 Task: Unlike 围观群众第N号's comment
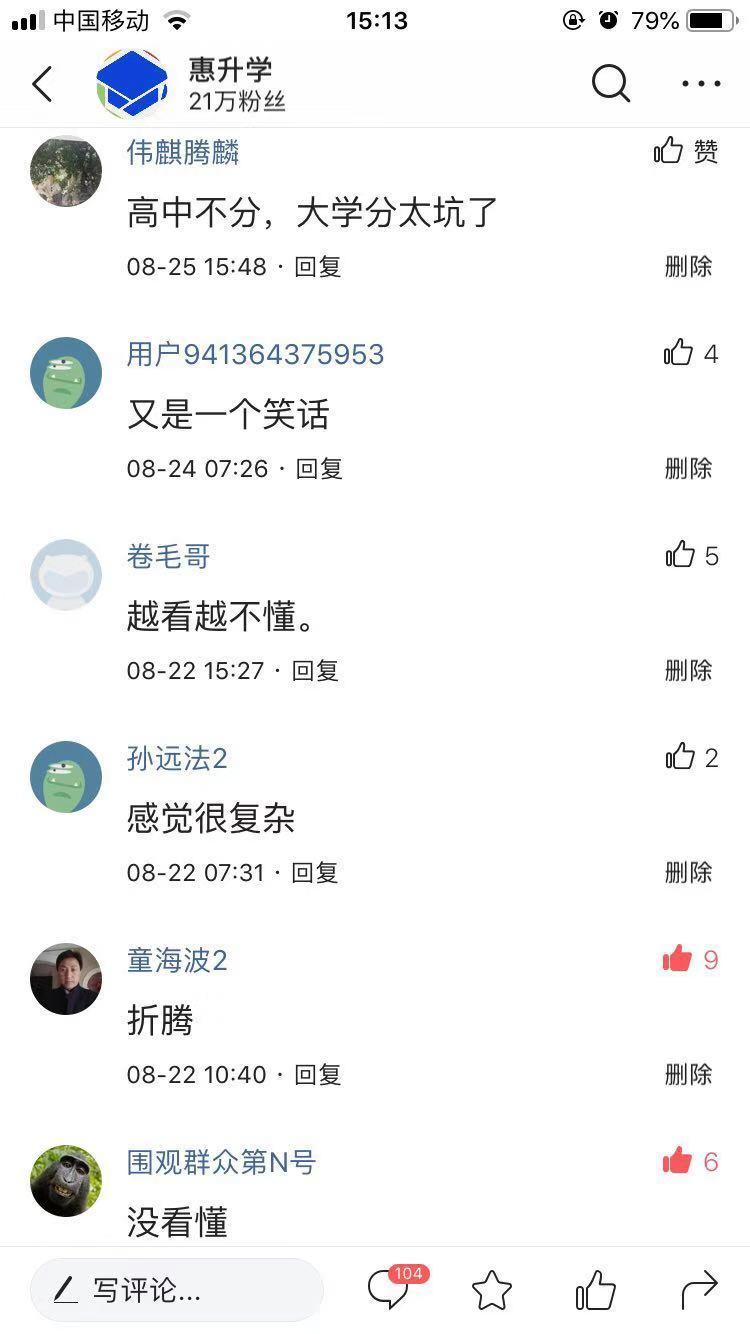(689, 1161)
